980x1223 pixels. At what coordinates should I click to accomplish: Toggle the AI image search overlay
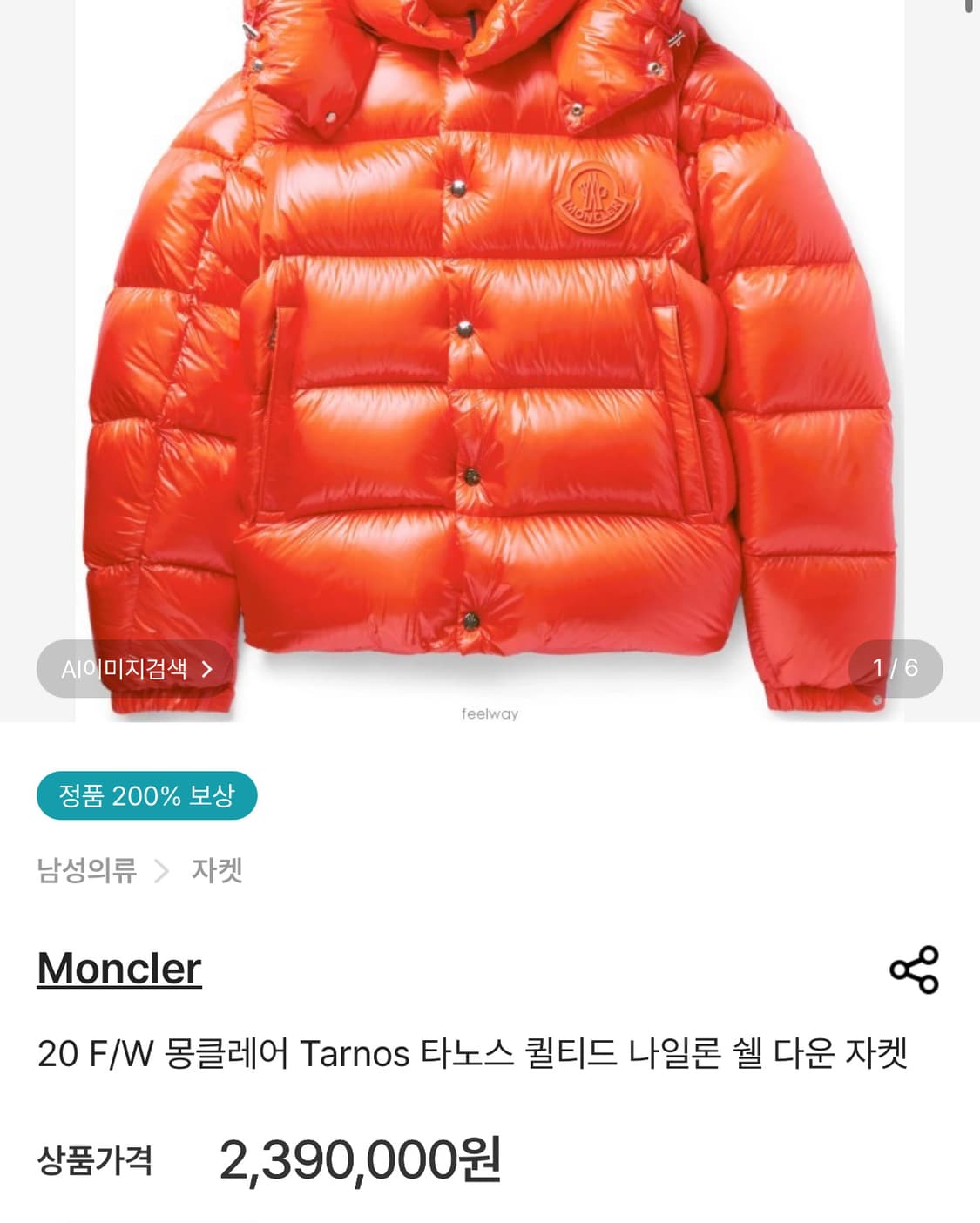click(x=132, y=669)
